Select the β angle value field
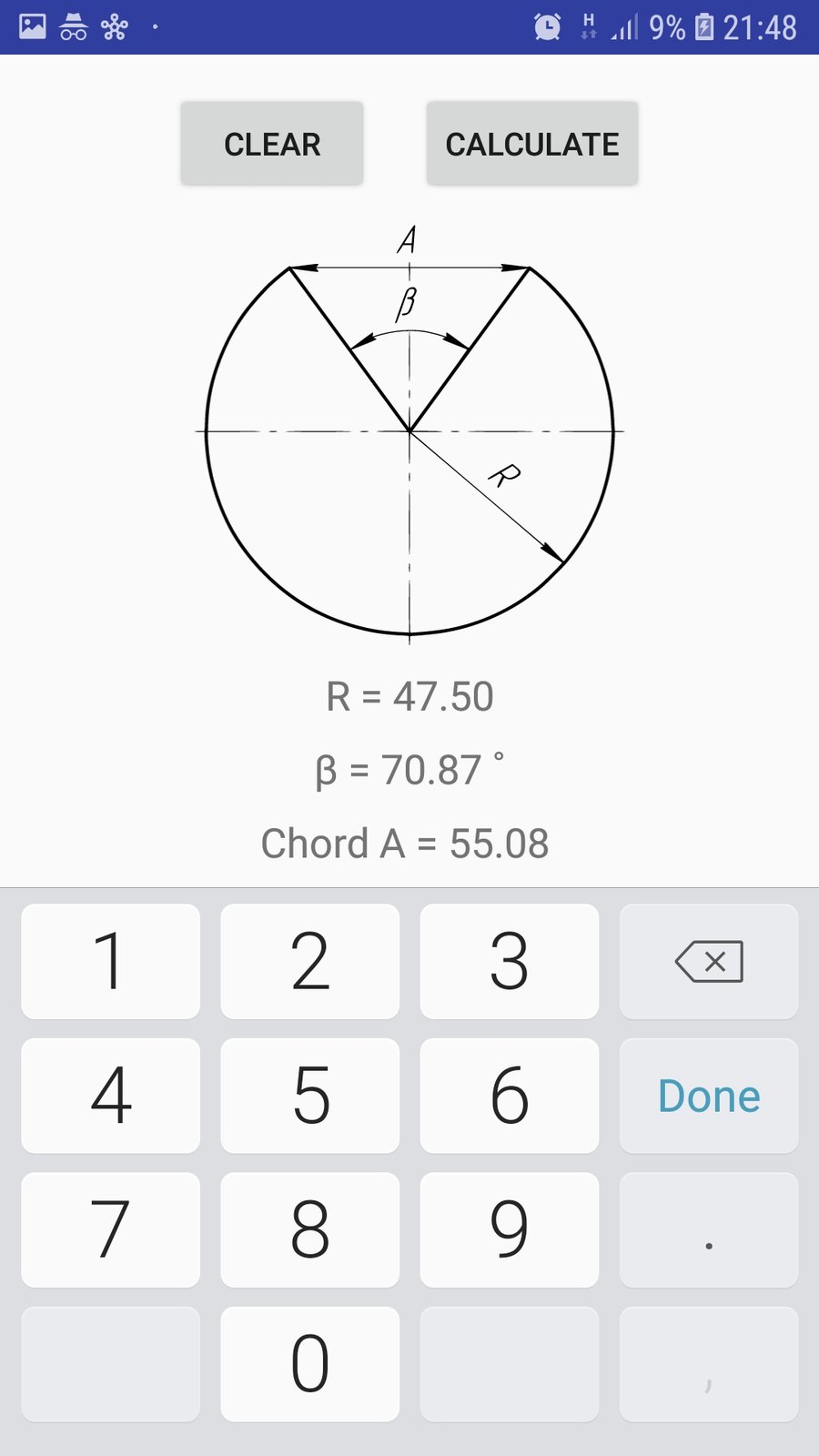 [x=409, y=770]
